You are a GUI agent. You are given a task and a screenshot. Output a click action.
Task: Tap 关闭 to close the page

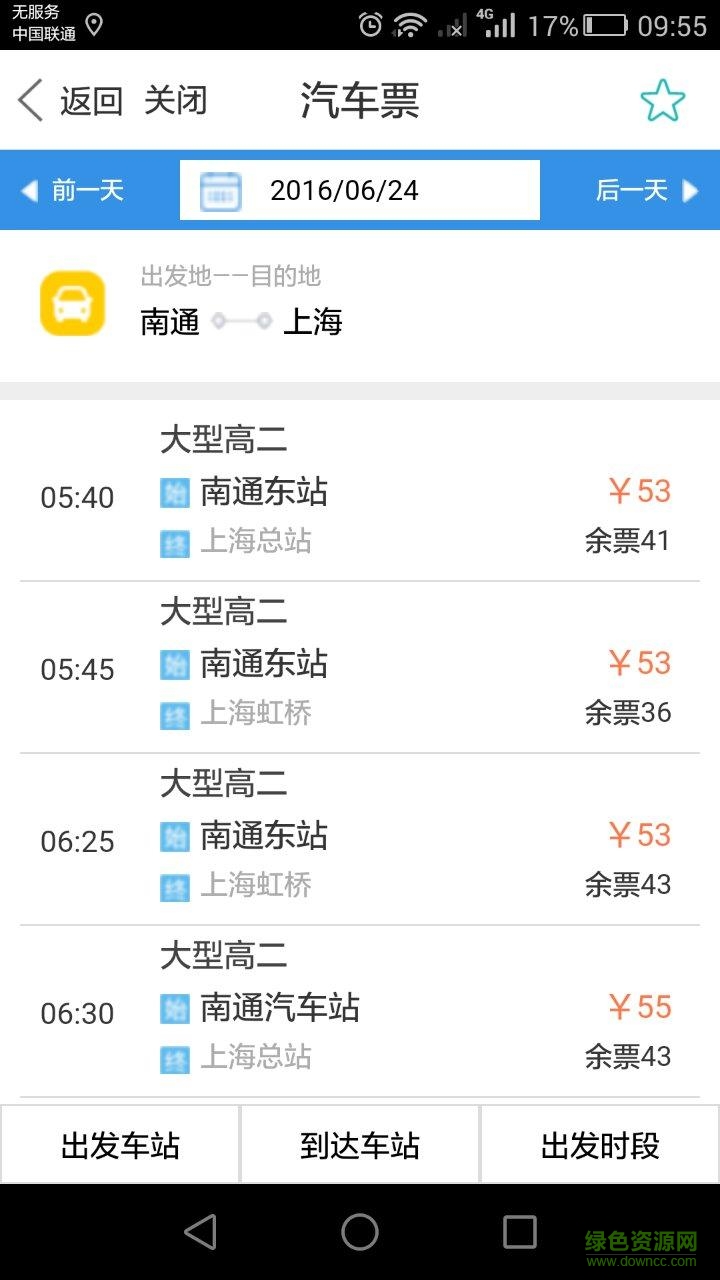pyautogui.click(x=176, y=100)
